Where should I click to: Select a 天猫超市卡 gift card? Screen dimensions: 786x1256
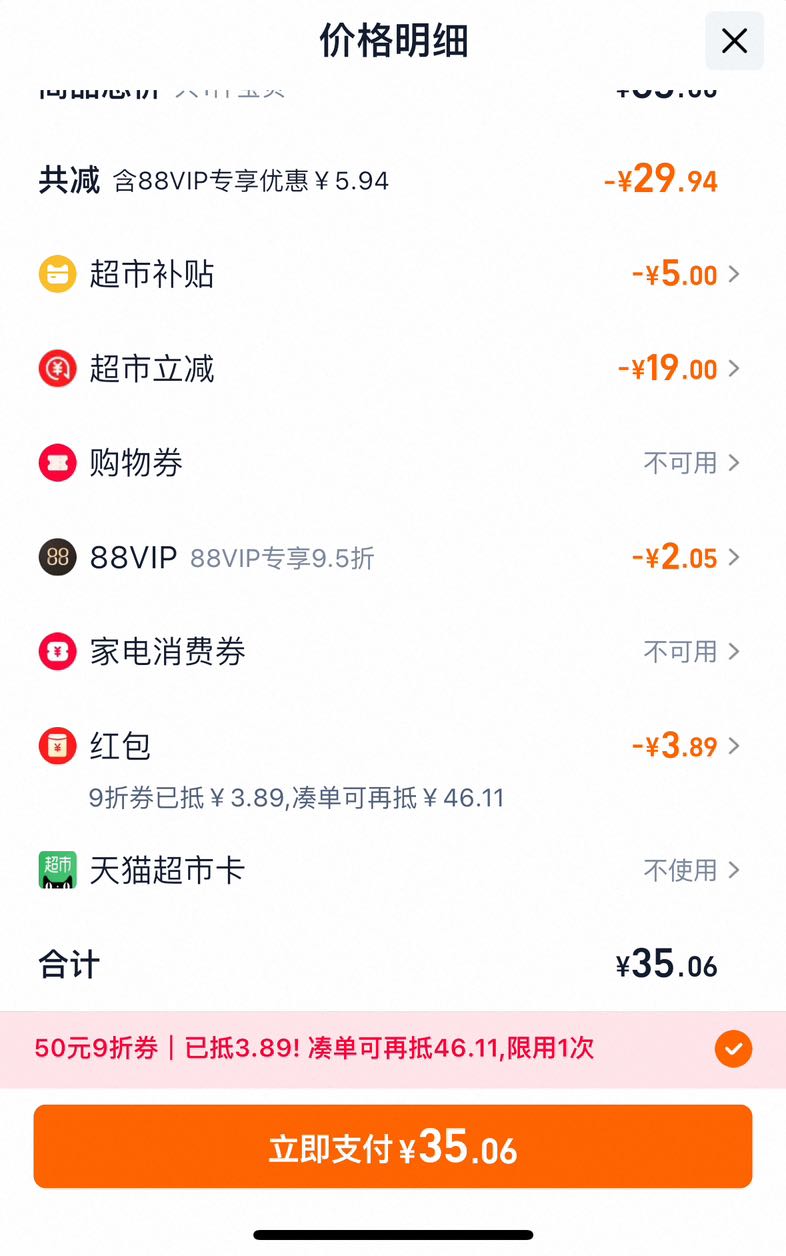pyautogui.click(x=393, y=870)
